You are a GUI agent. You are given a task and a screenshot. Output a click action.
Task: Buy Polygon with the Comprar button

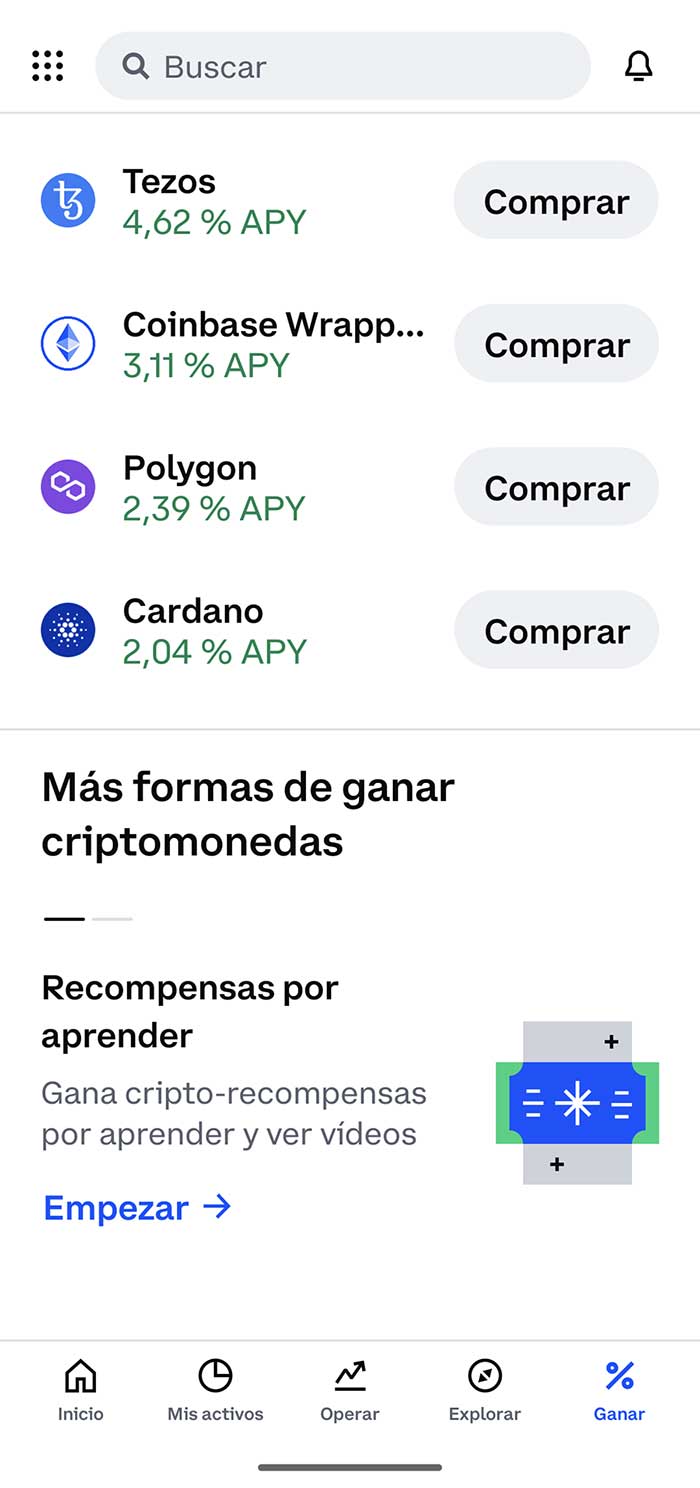click(556, 488)
